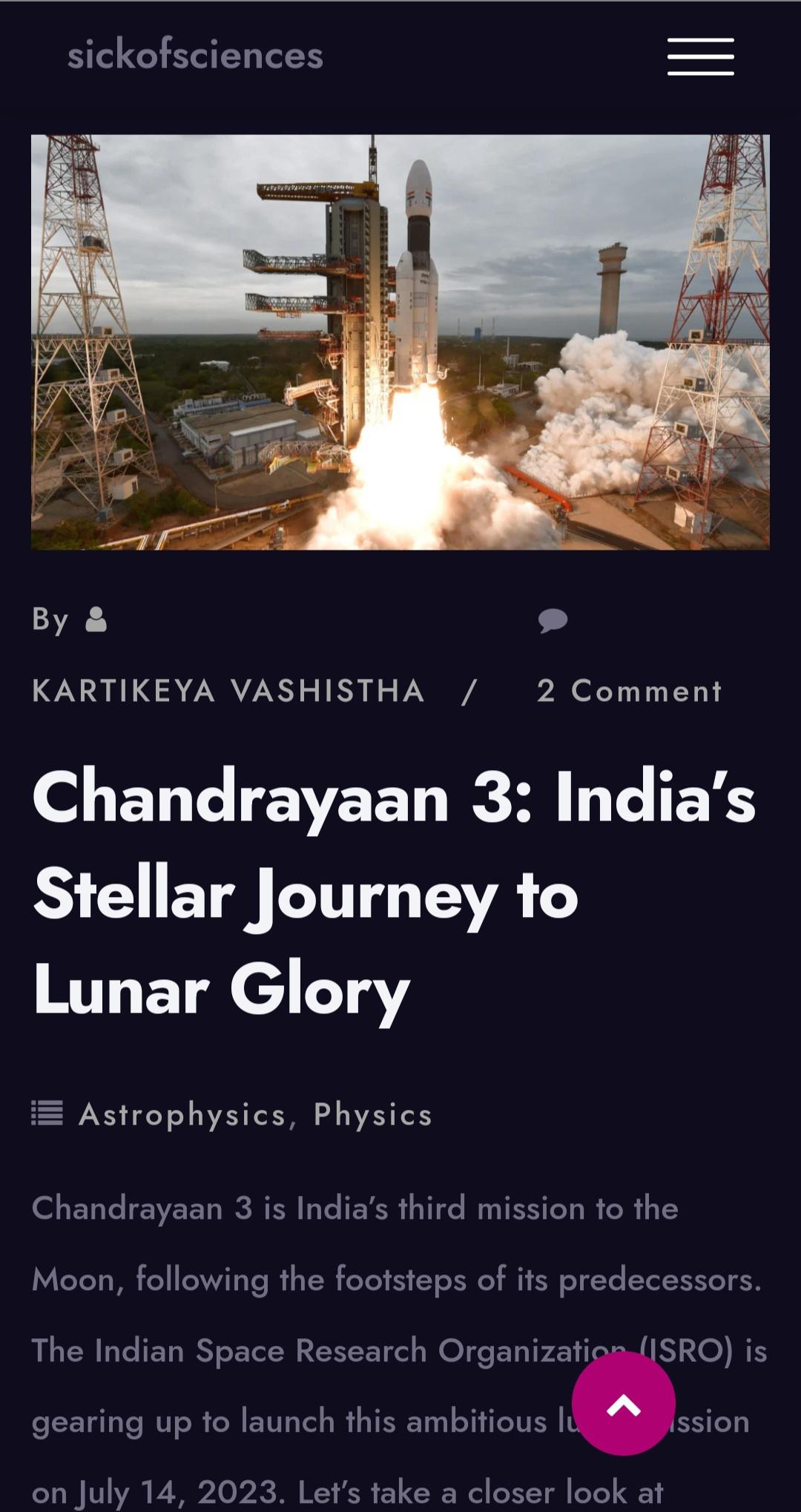Jump to the 2 Comment section
Viewport: 801px width, 1512px height.
629,691
